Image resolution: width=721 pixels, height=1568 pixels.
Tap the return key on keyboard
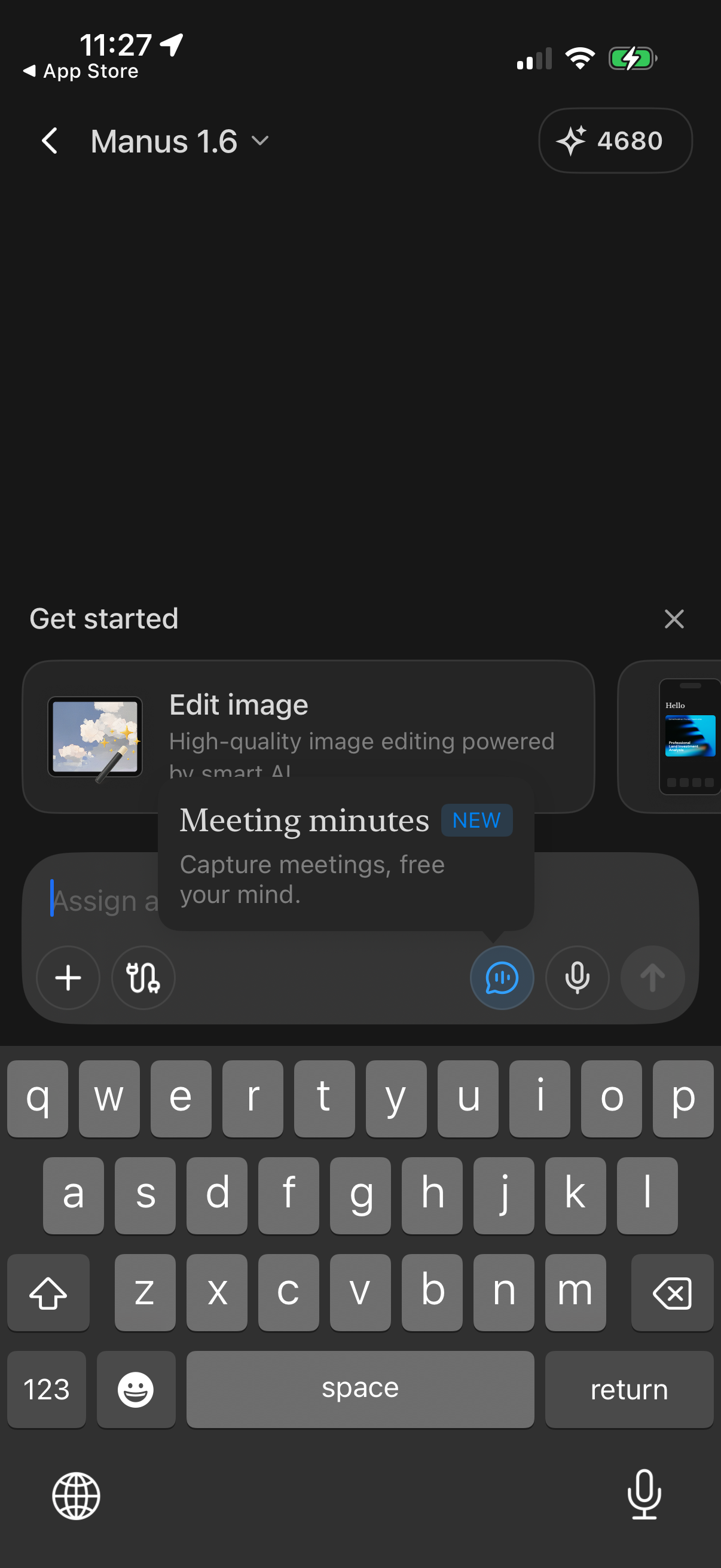click(628, 1390)
